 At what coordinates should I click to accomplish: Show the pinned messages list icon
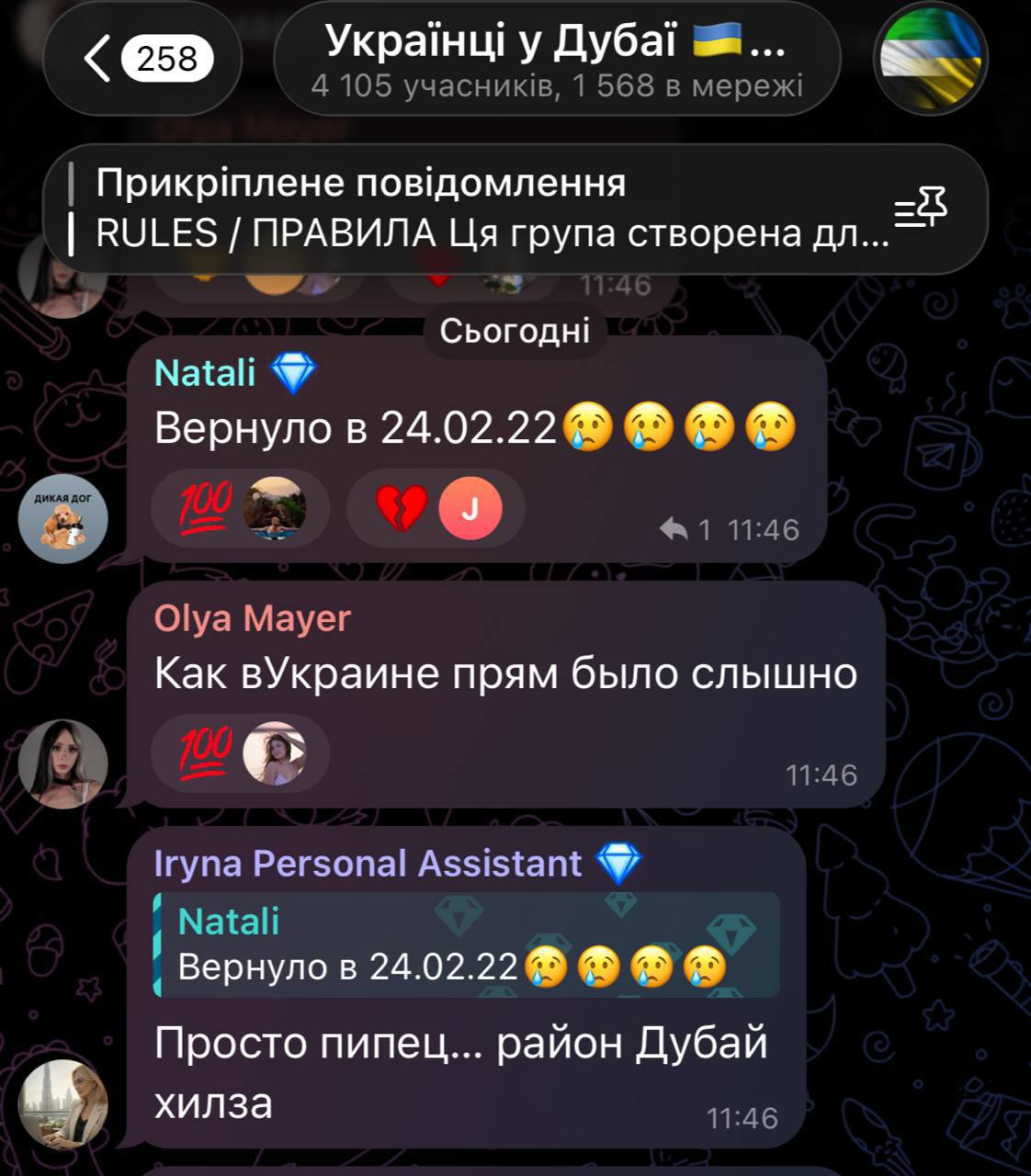click(921, 209)
